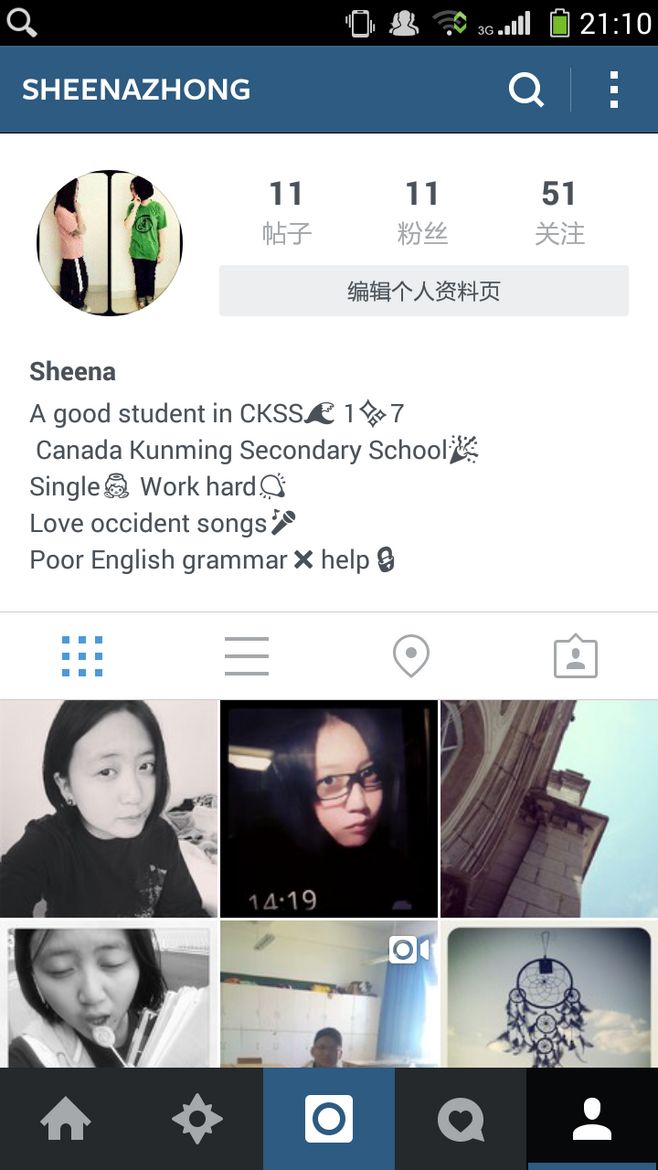Open the photo map tab
The width and height of the screenshot is (658, 1170).
tap(411, 656)
